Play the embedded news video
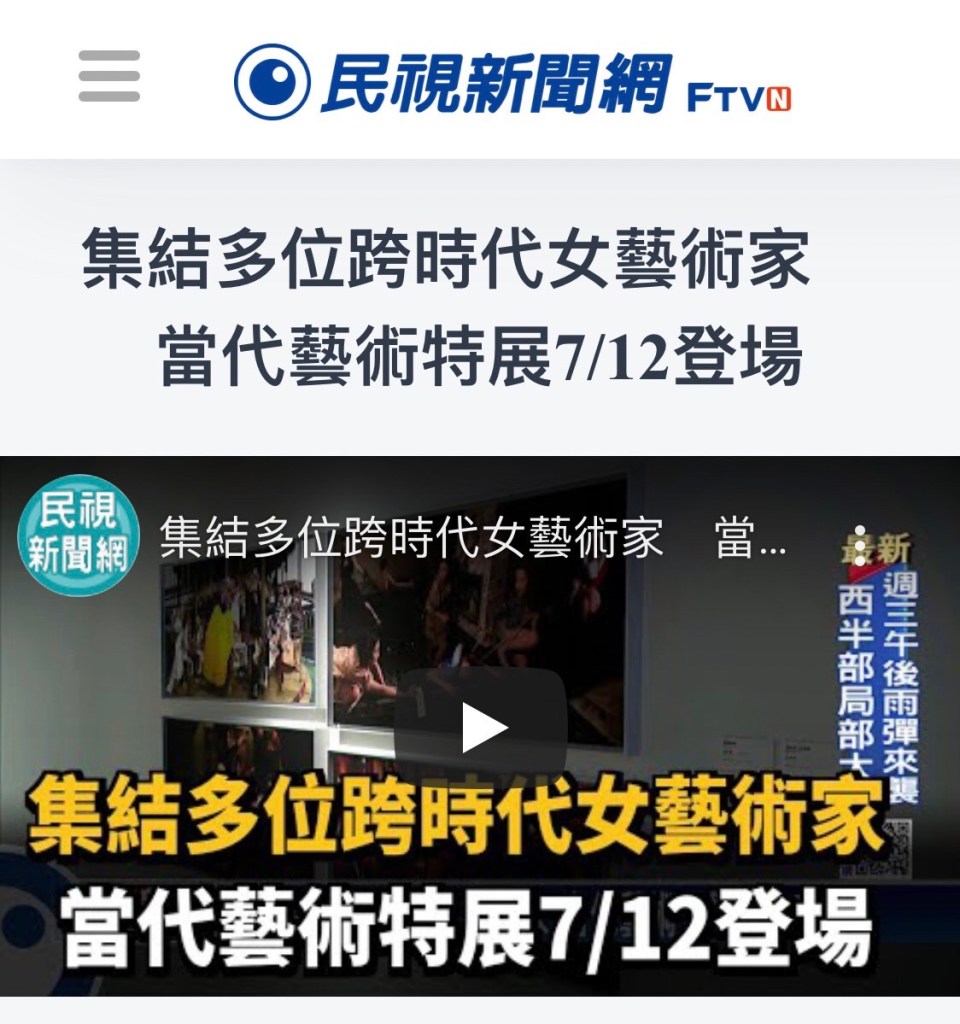 click(x=481, y=727)
